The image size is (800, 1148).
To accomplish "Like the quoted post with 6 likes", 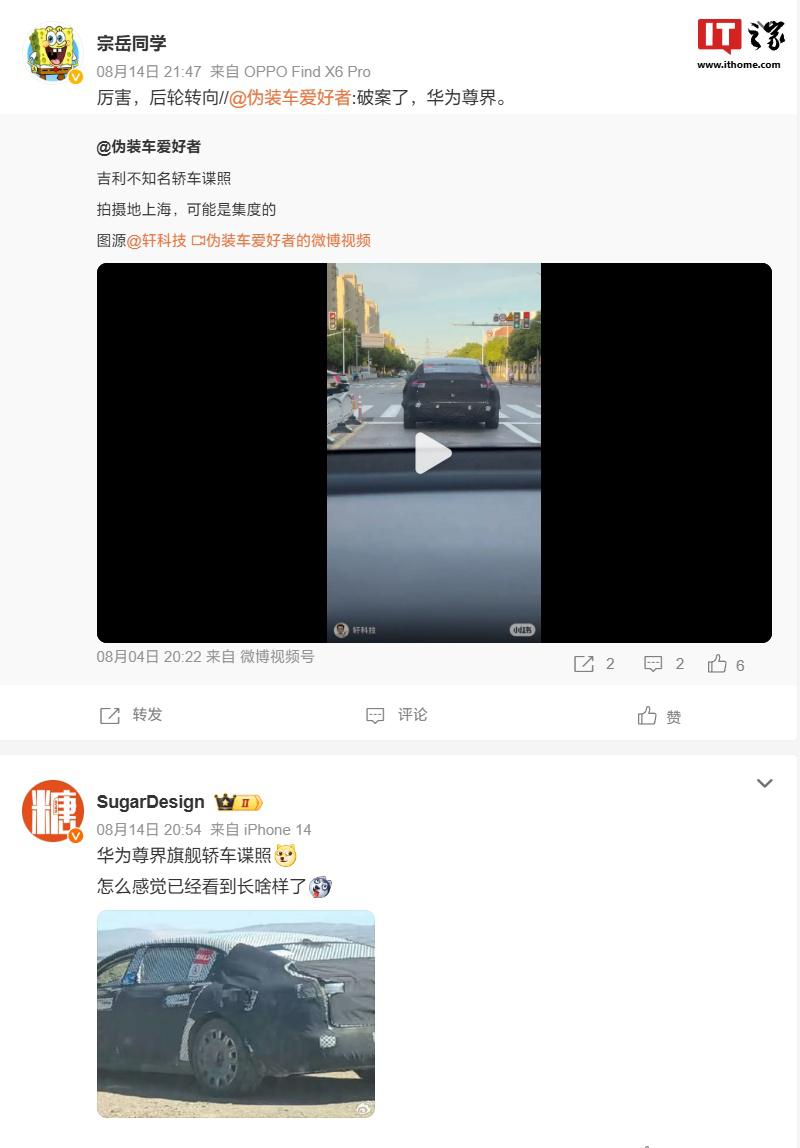I will [726, 664].
